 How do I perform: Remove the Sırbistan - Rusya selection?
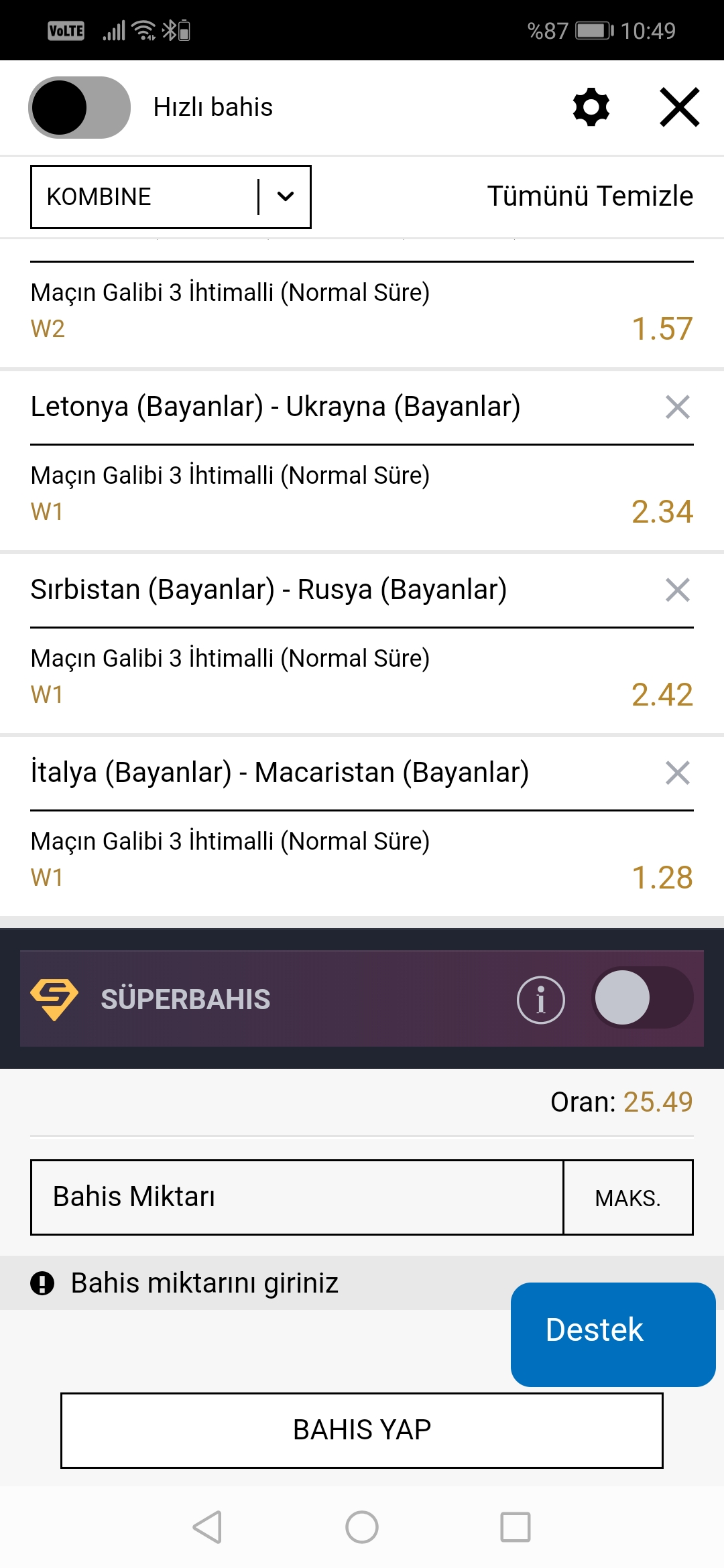(678, 590)
